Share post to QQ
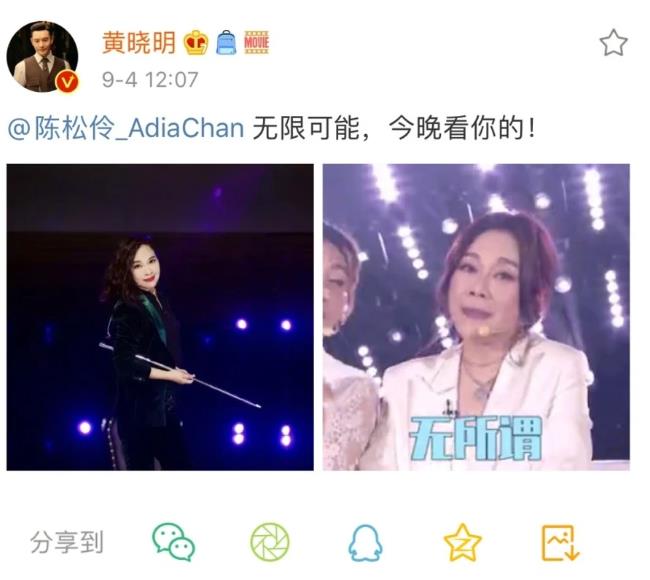The height and width of the screenshot is (580, 650). pos(365,542)
